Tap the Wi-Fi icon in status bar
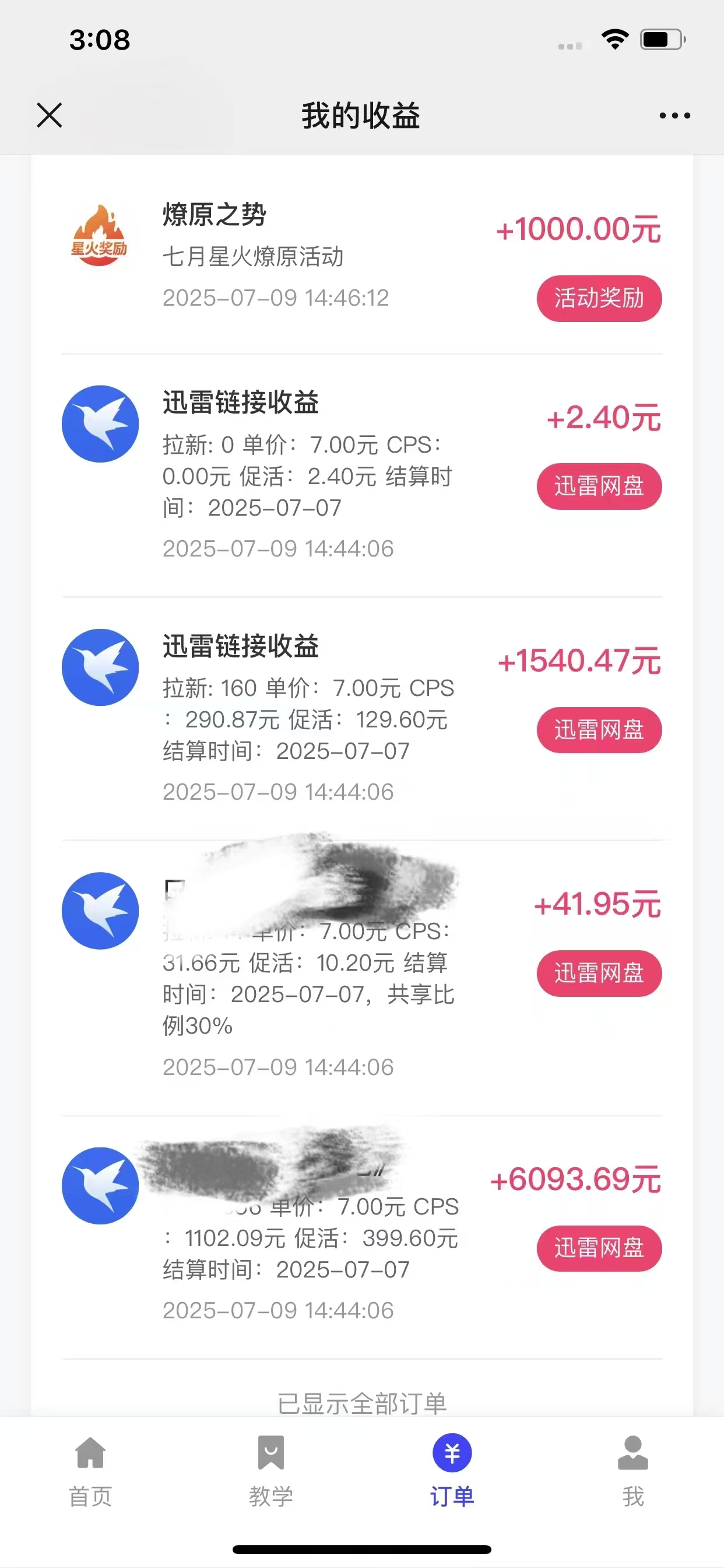The image size is (724, 1568). 614,40
